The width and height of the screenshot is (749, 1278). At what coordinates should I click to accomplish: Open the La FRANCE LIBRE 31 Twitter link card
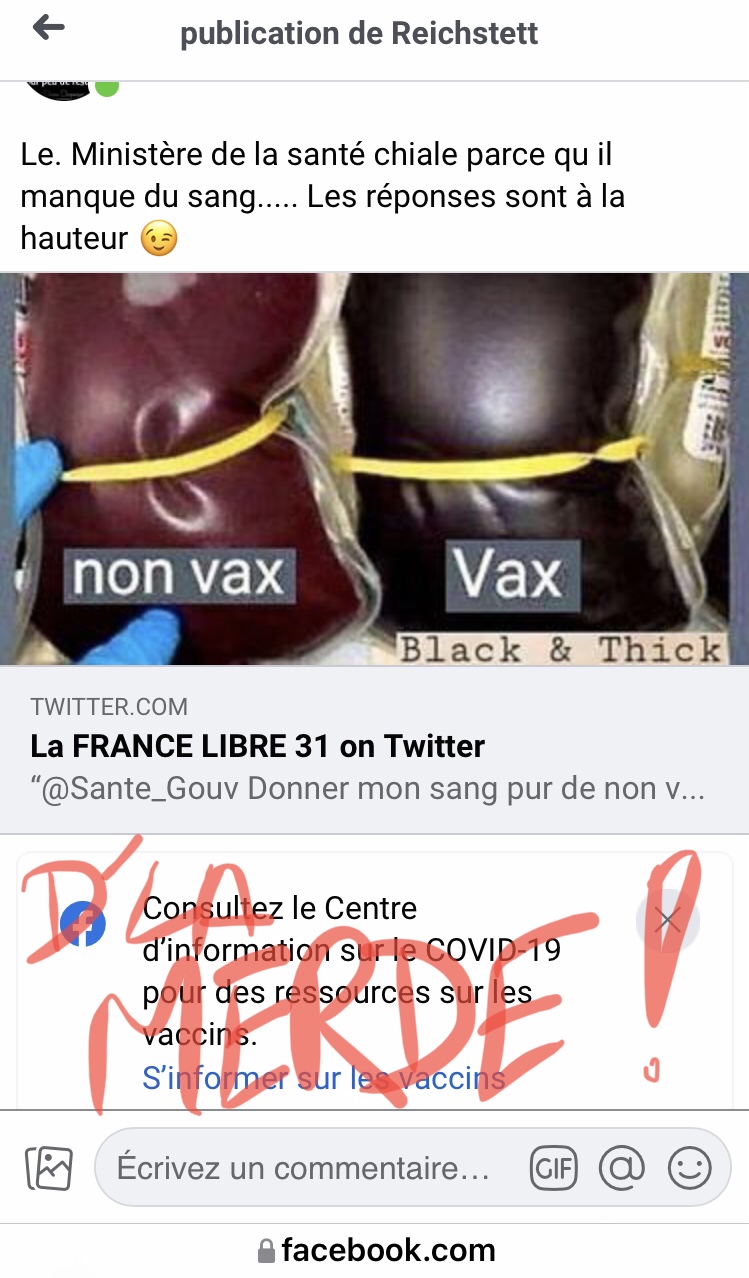(x=374, y=750)
